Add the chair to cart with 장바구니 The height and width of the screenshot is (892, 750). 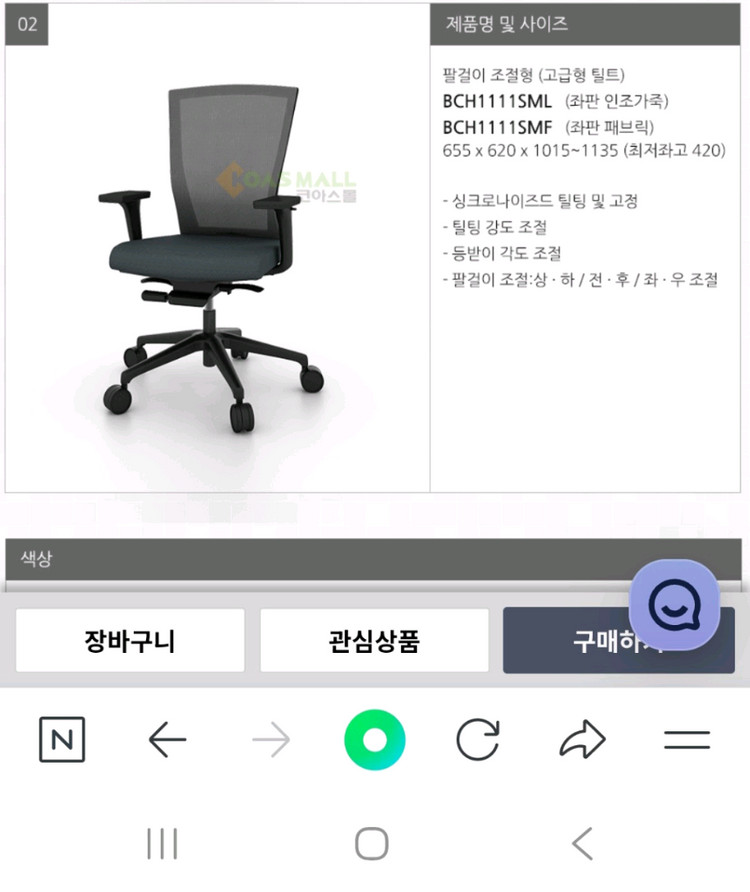click(x=130, y=640)
